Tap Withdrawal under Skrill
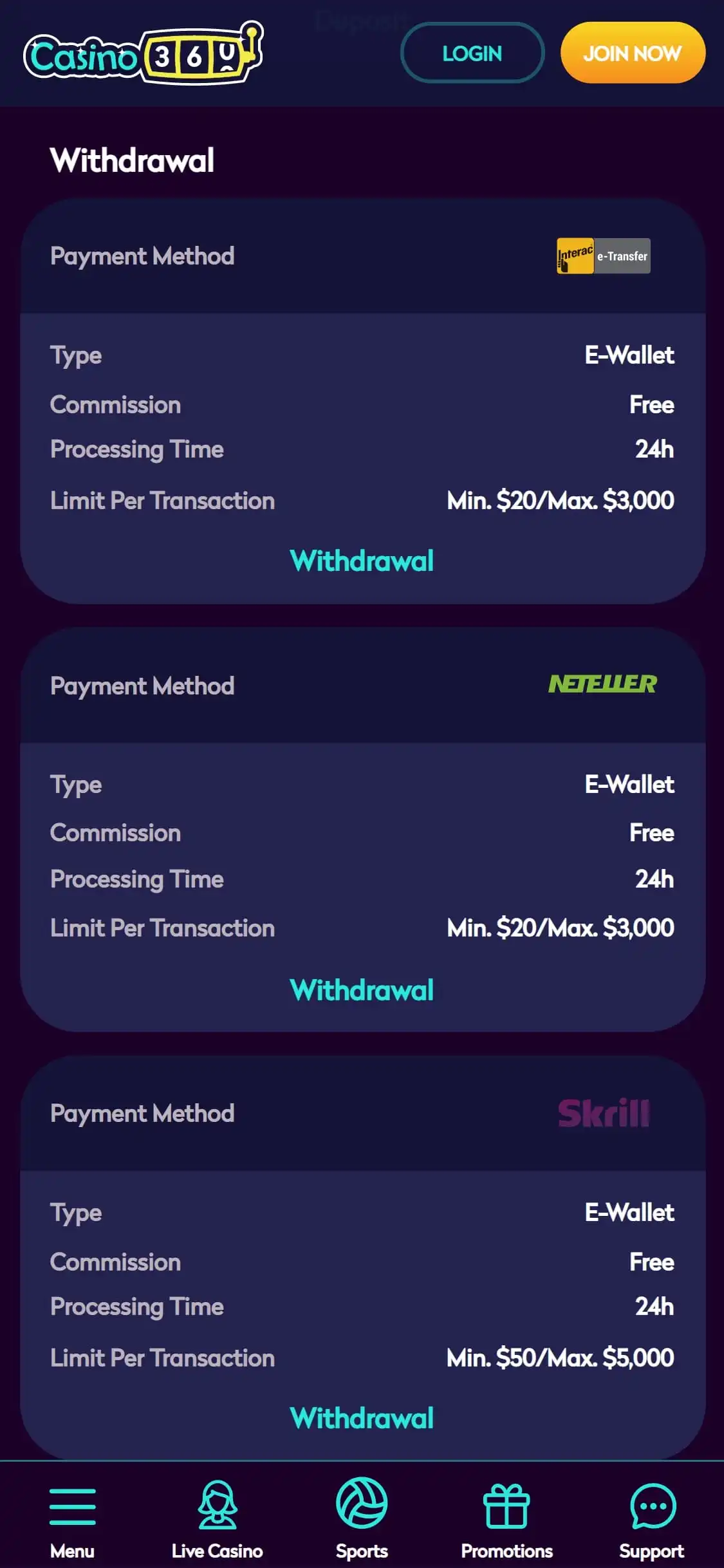 point(362,1418)
